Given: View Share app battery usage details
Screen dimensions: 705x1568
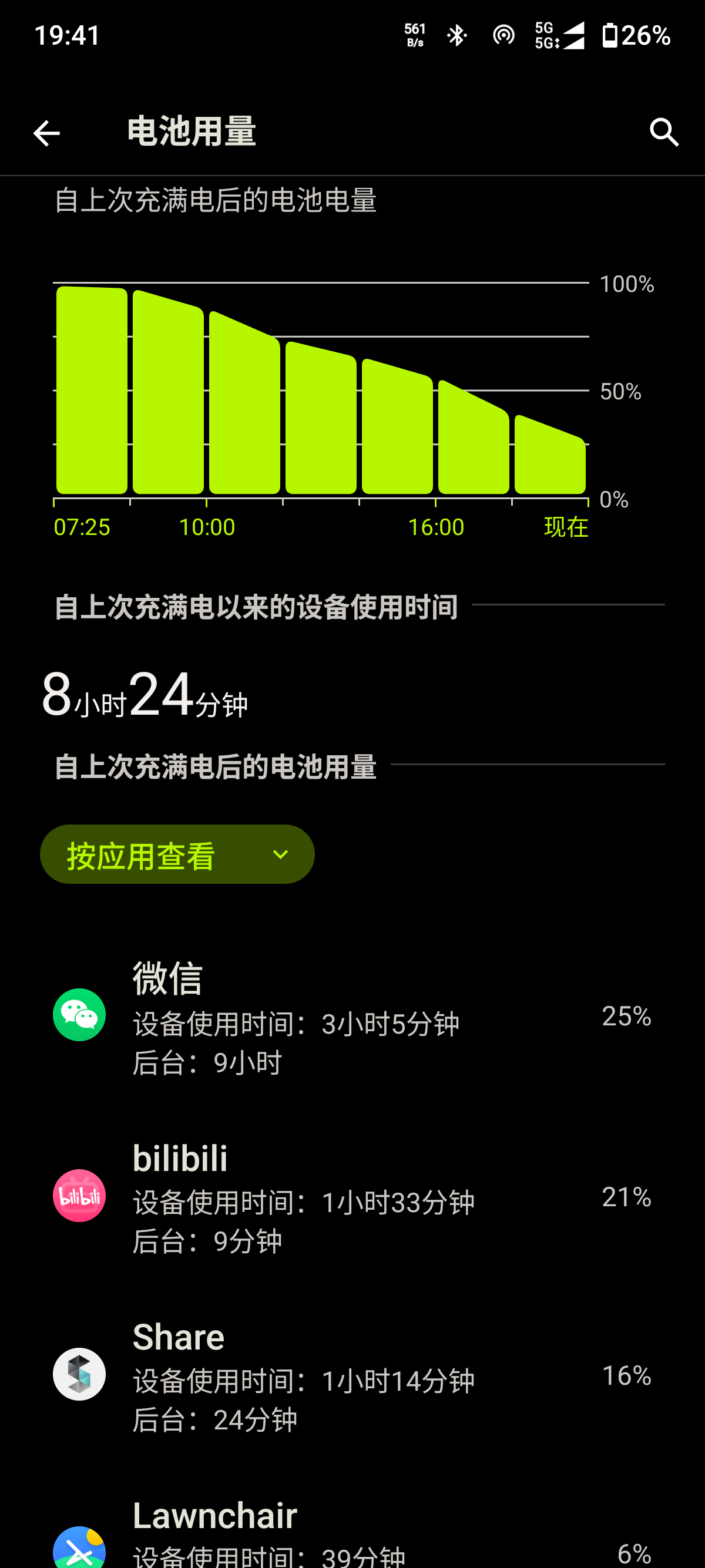Looking at the screenshot, I should (352, 1375).
